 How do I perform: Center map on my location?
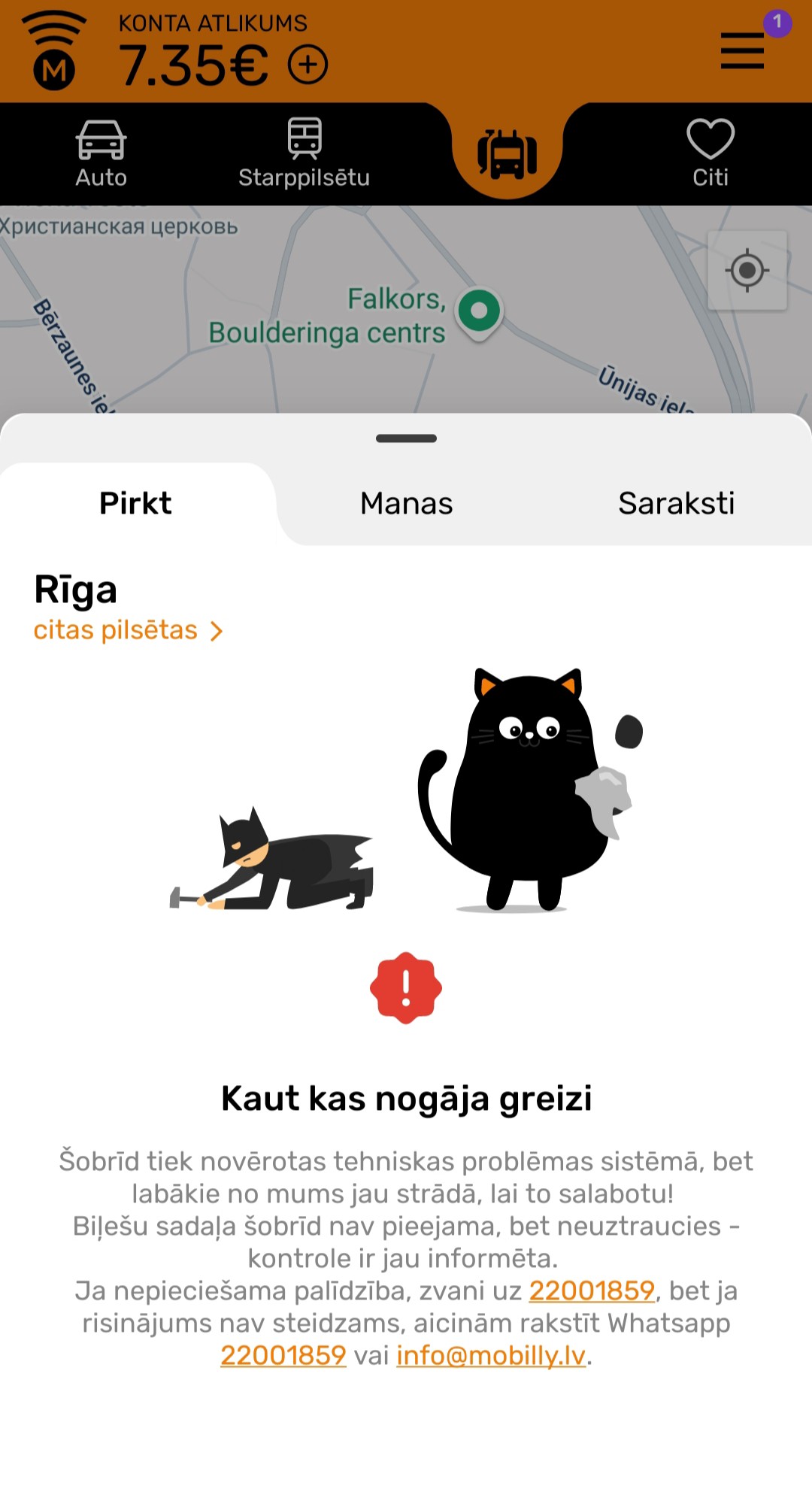(x=747, y=270)
